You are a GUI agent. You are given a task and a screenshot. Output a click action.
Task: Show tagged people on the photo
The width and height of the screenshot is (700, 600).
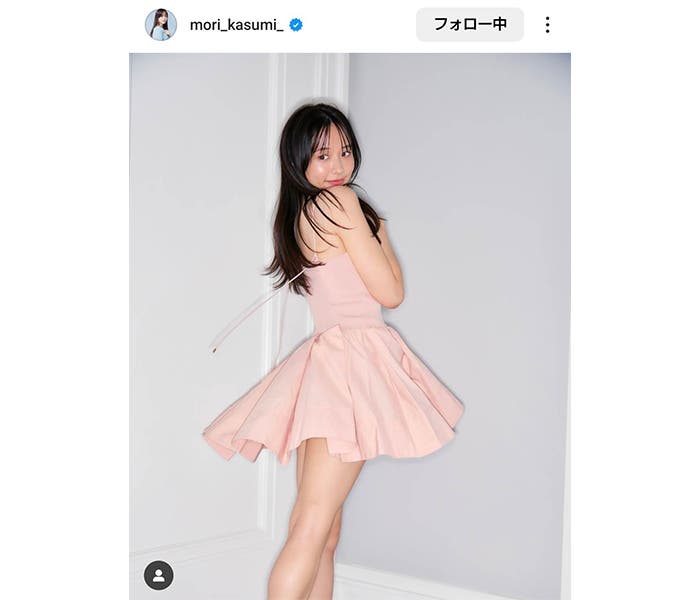coord(158,575)
